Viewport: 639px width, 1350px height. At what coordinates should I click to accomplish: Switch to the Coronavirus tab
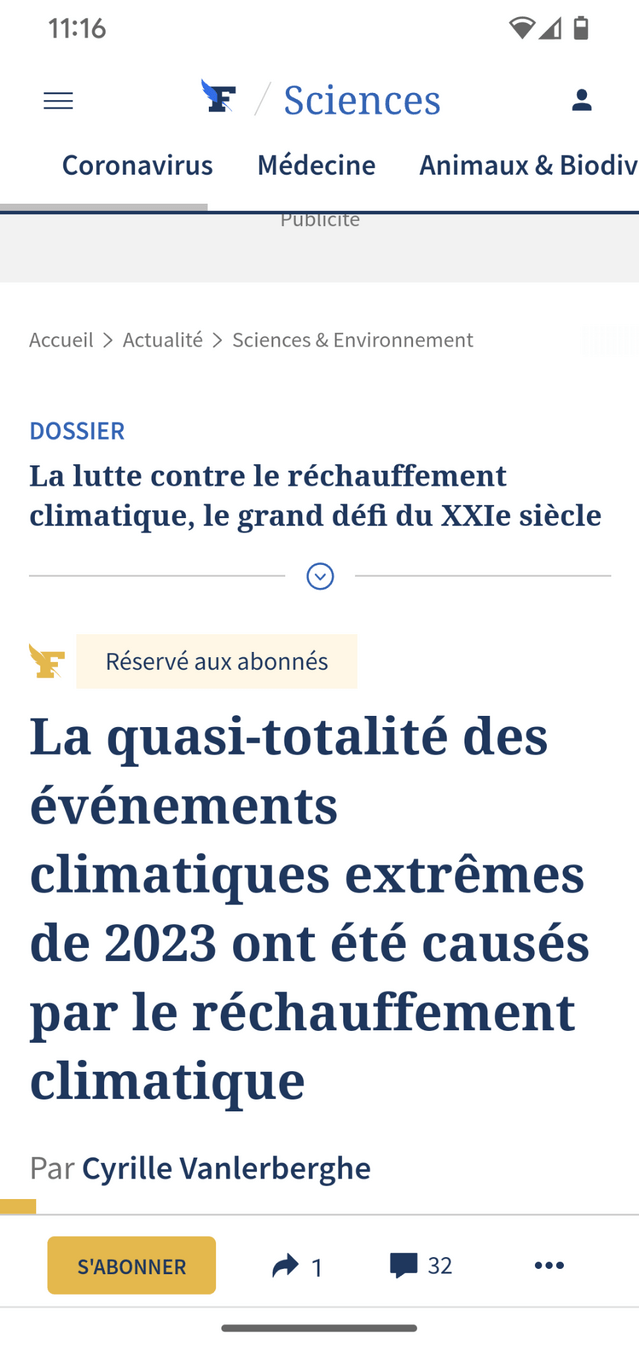(x=137, y=165)
